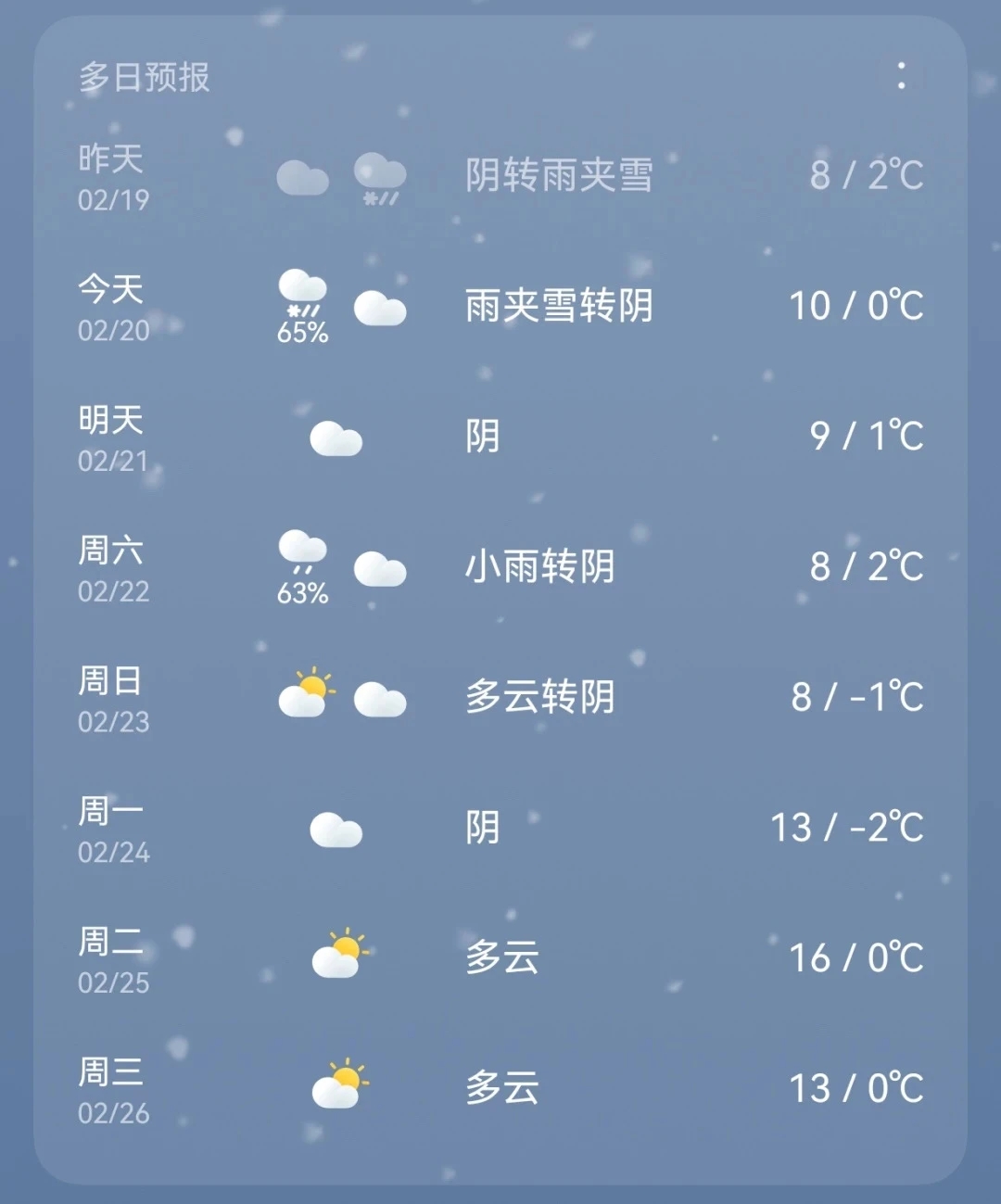Open yesterday's 02/19 forecast row

pos(500,176)
